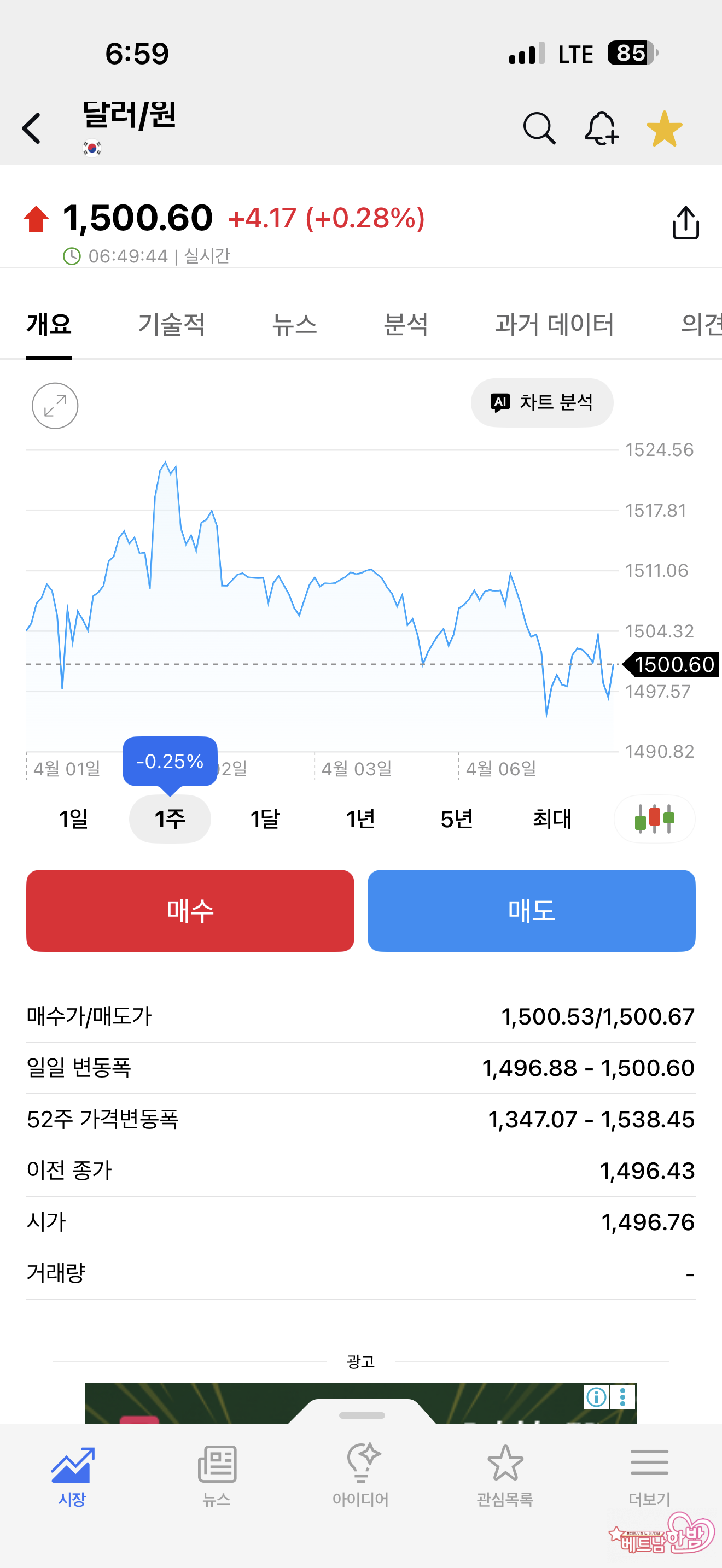Add a price alert with the bell
The height and width of the screenshot is (1568, 722).
tap(601, 128)
